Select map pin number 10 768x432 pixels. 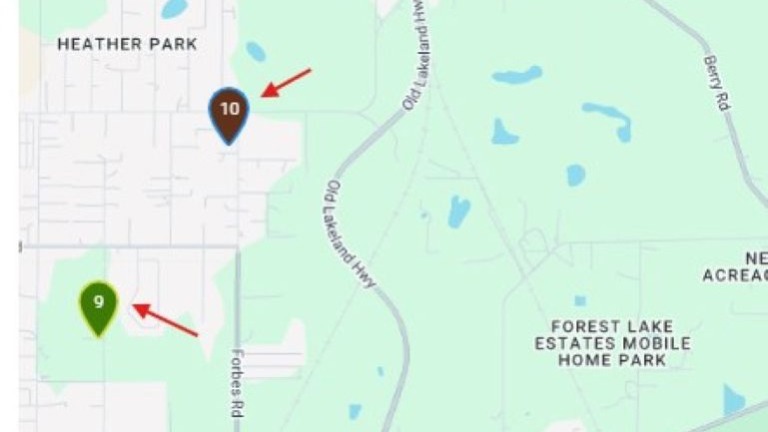point(230,112)
